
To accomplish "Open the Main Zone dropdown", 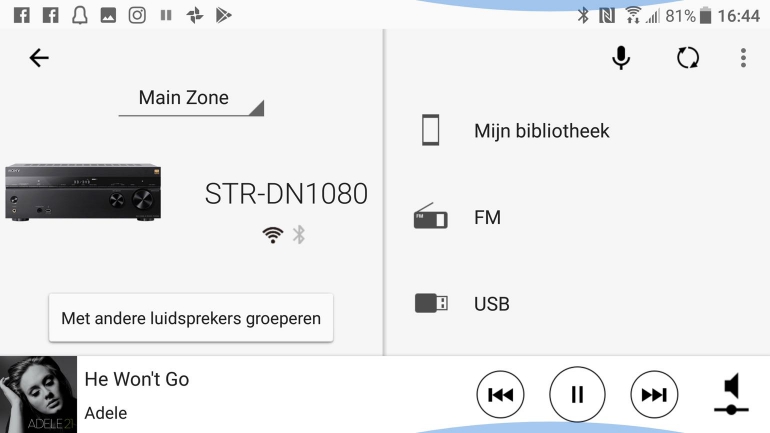I will coord(191,99).
